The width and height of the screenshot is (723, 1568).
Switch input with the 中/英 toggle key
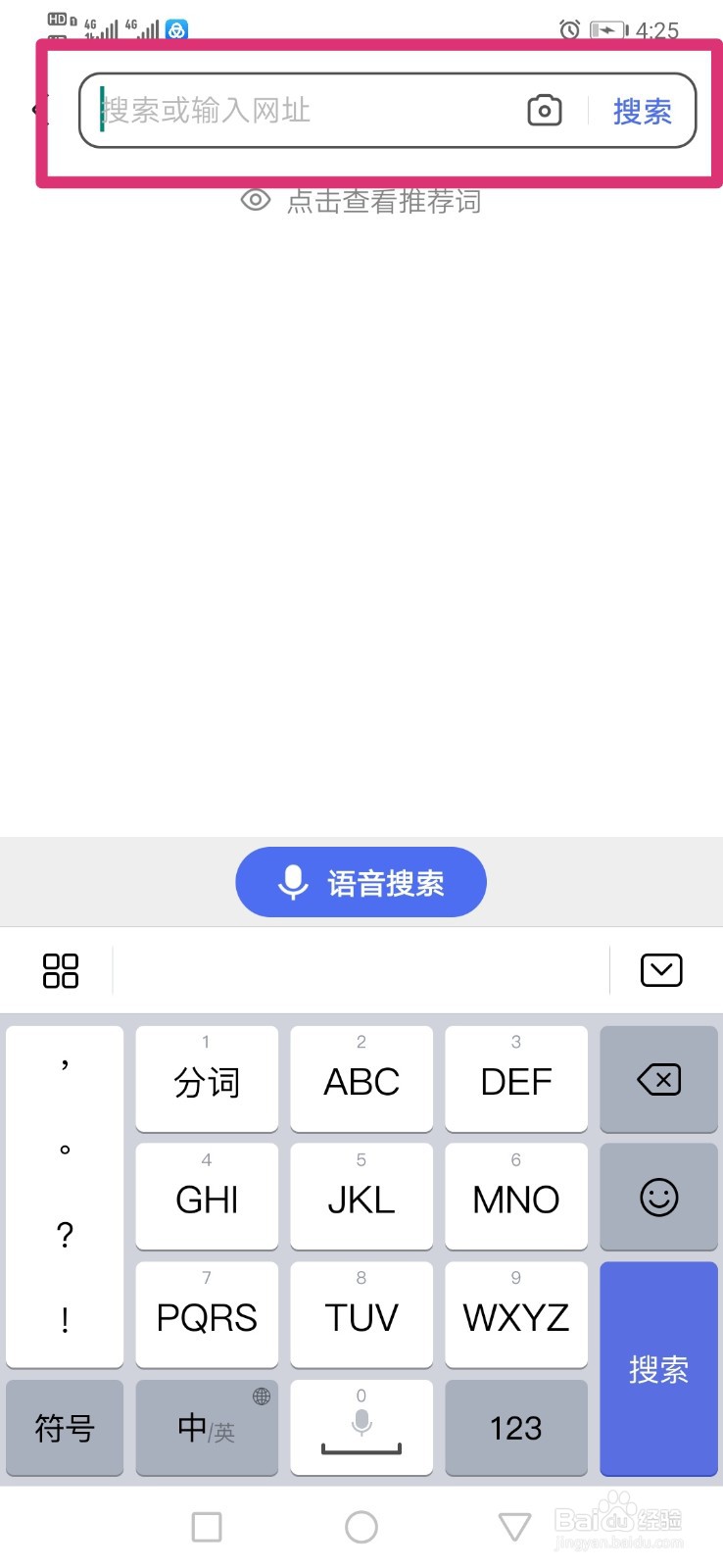[206, 1429]
